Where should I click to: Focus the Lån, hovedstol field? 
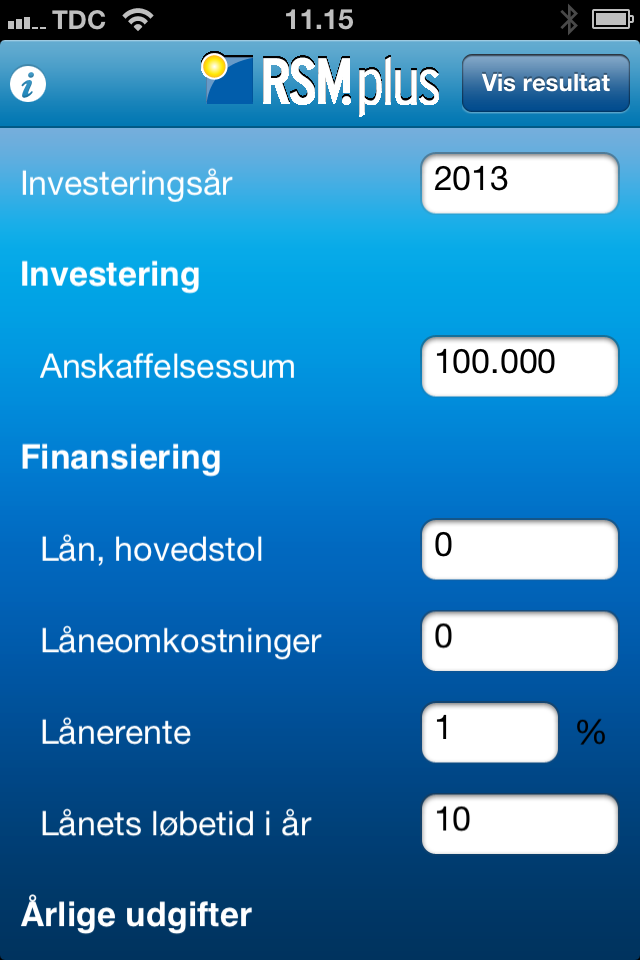point(520,549)
